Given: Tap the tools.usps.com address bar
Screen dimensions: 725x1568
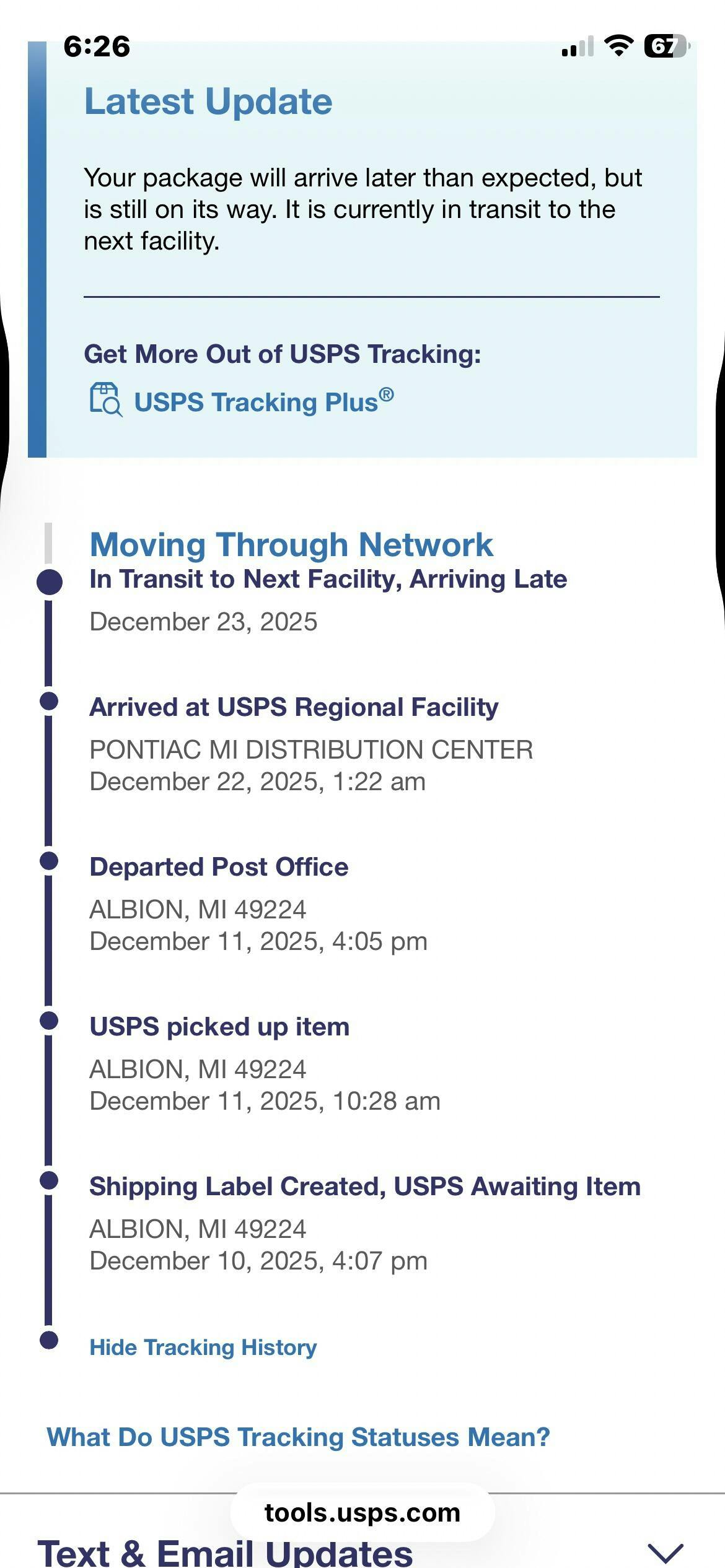Looking at the screenshot, I should coord(362,1513).
